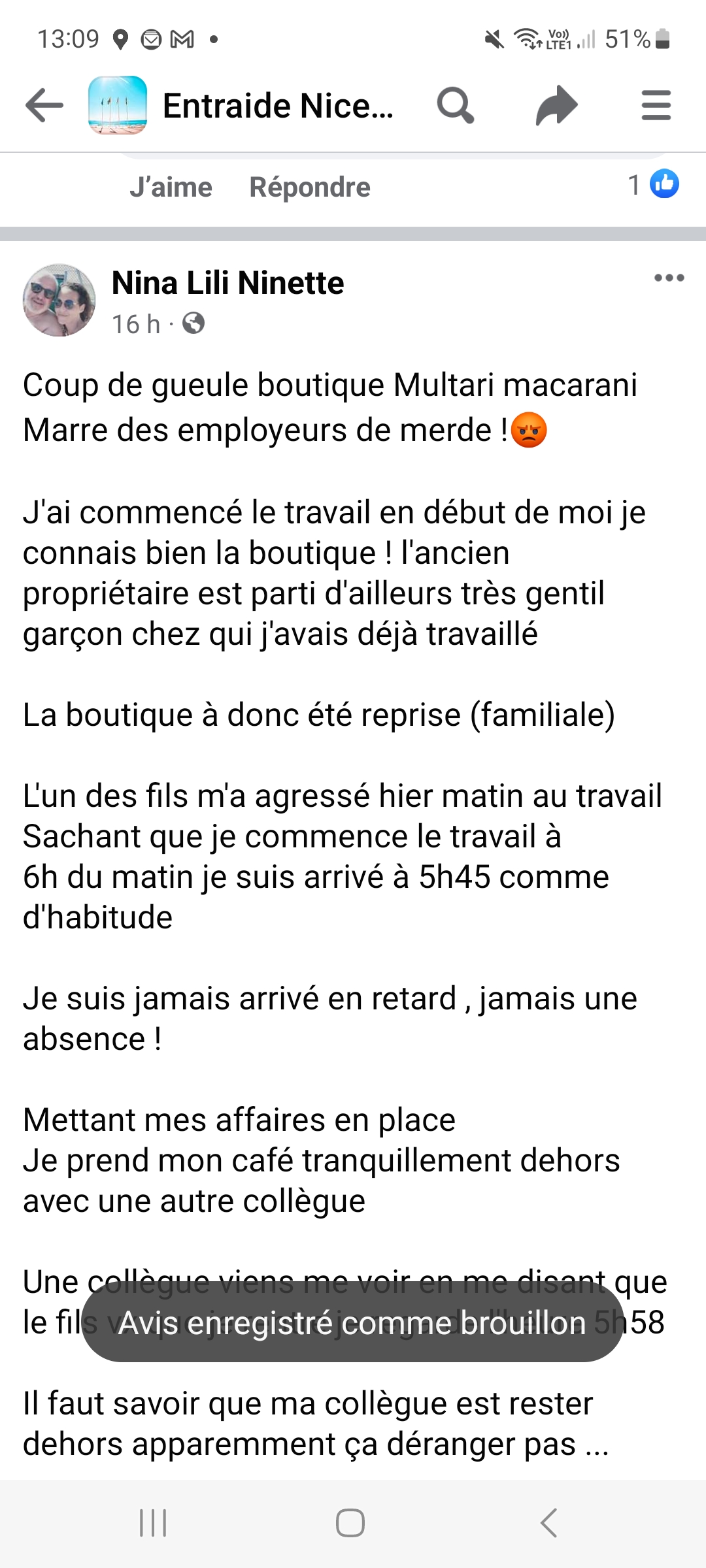This screenshot has width=706, height=1568.
Task: Go back using the top-left arrow
Action: pyautogui.click(x=44, y=105)
